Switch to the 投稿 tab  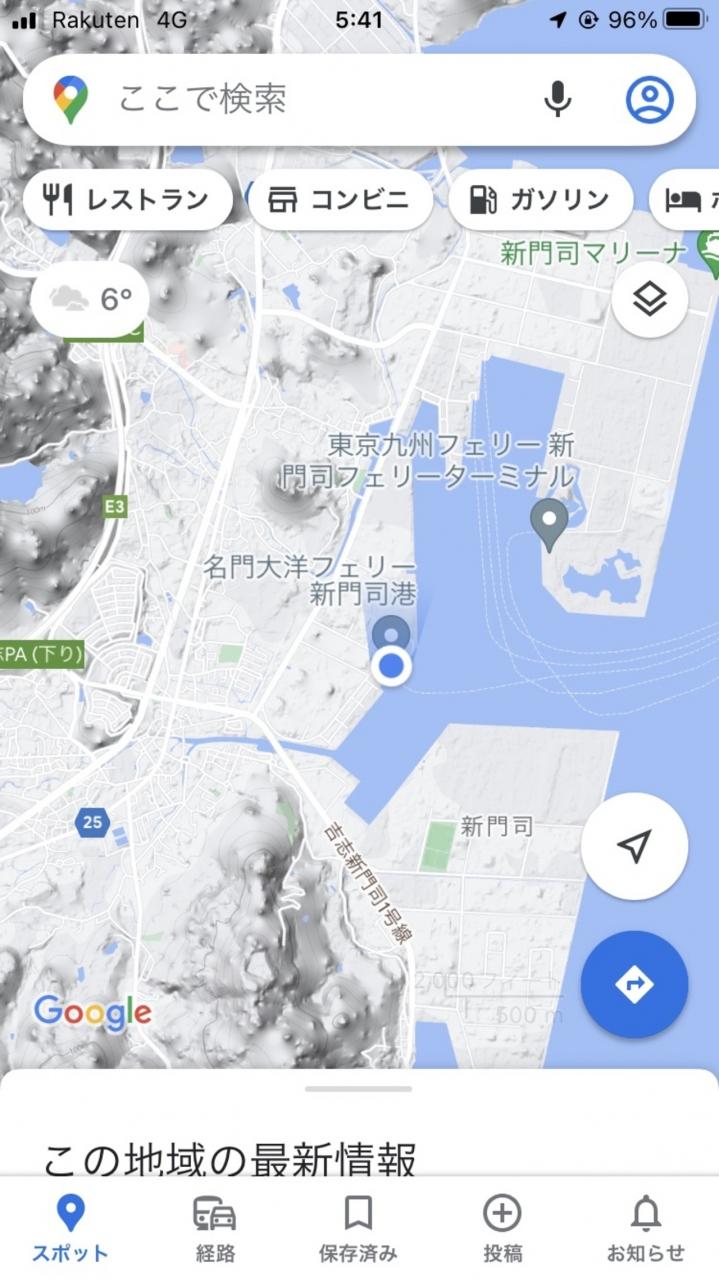[x=502, y=1227]
